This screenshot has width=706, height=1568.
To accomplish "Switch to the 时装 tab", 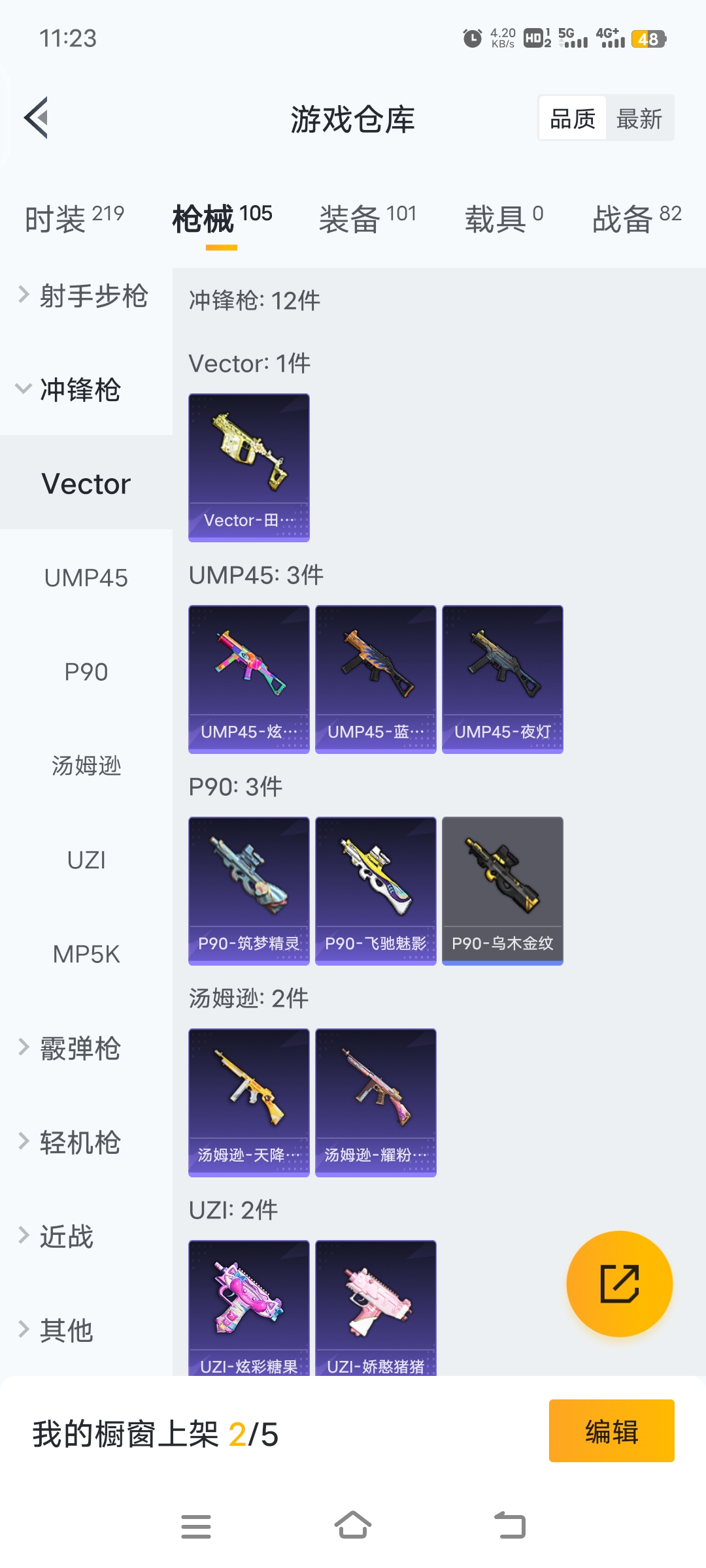I will 74,218.
